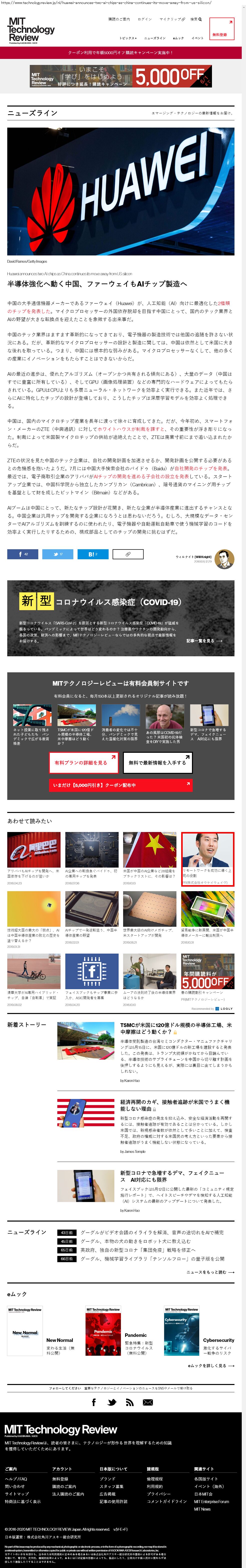Image resolution: width=246 pixels, height=1568 pixels.
Task: Open the 経済再開のカギ contact tracing article
Action: pos(175,1105)
